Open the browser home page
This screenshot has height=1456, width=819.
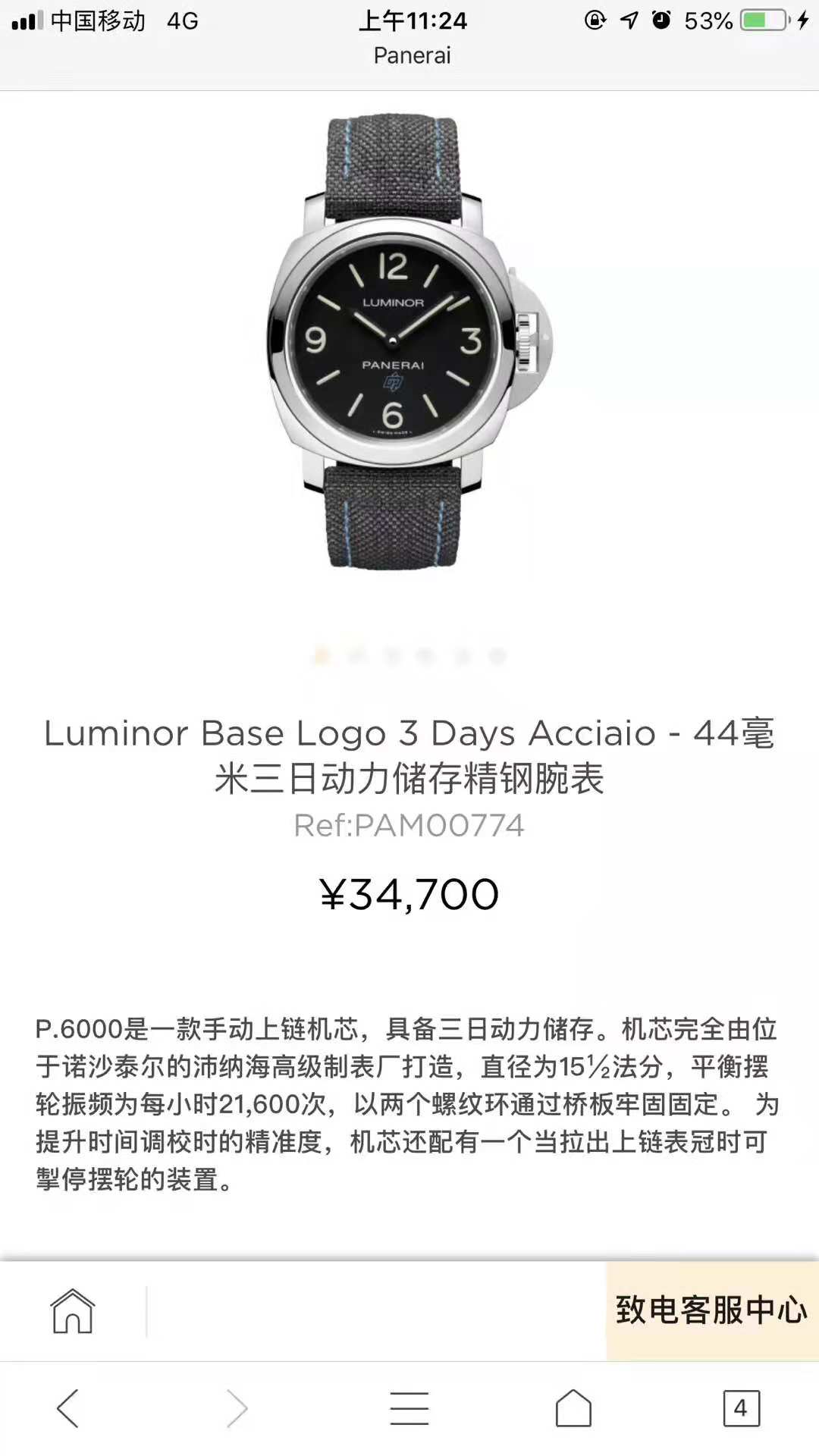[573, 1408]
